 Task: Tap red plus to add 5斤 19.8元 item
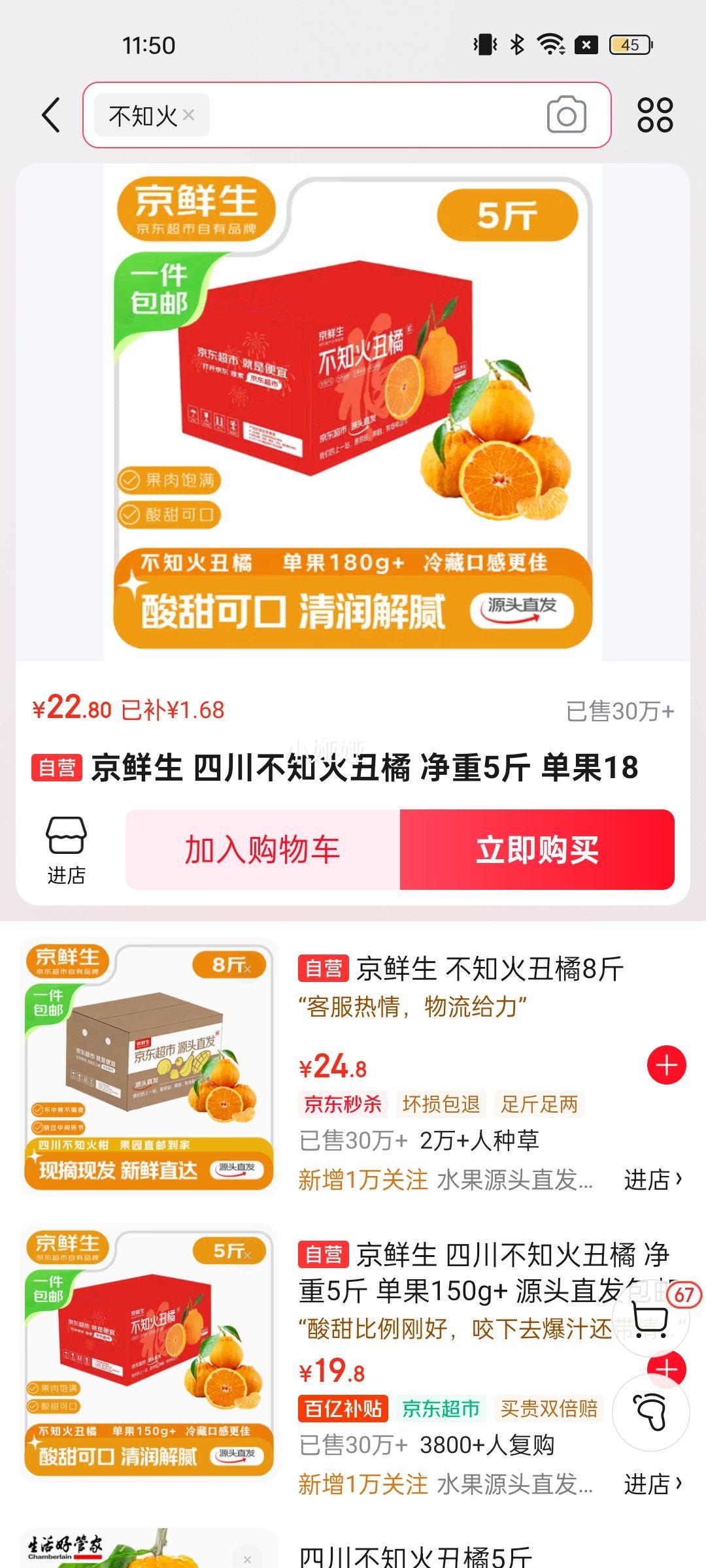tap(667, 1369)
